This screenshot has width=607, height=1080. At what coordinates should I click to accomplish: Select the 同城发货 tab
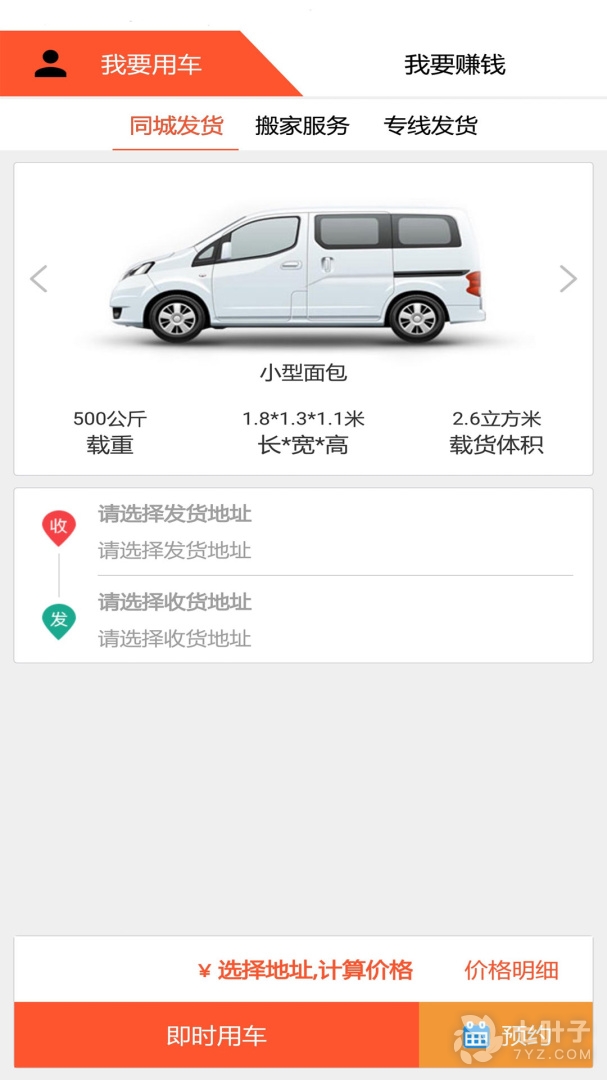coord(176,126)
